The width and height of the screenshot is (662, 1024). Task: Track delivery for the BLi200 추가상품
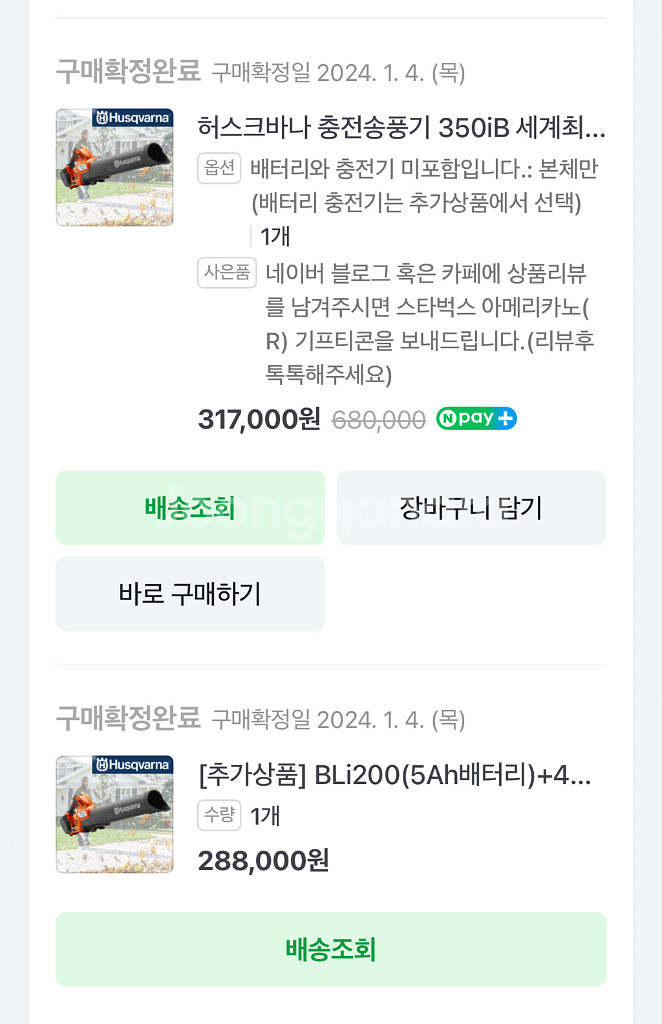330,949
